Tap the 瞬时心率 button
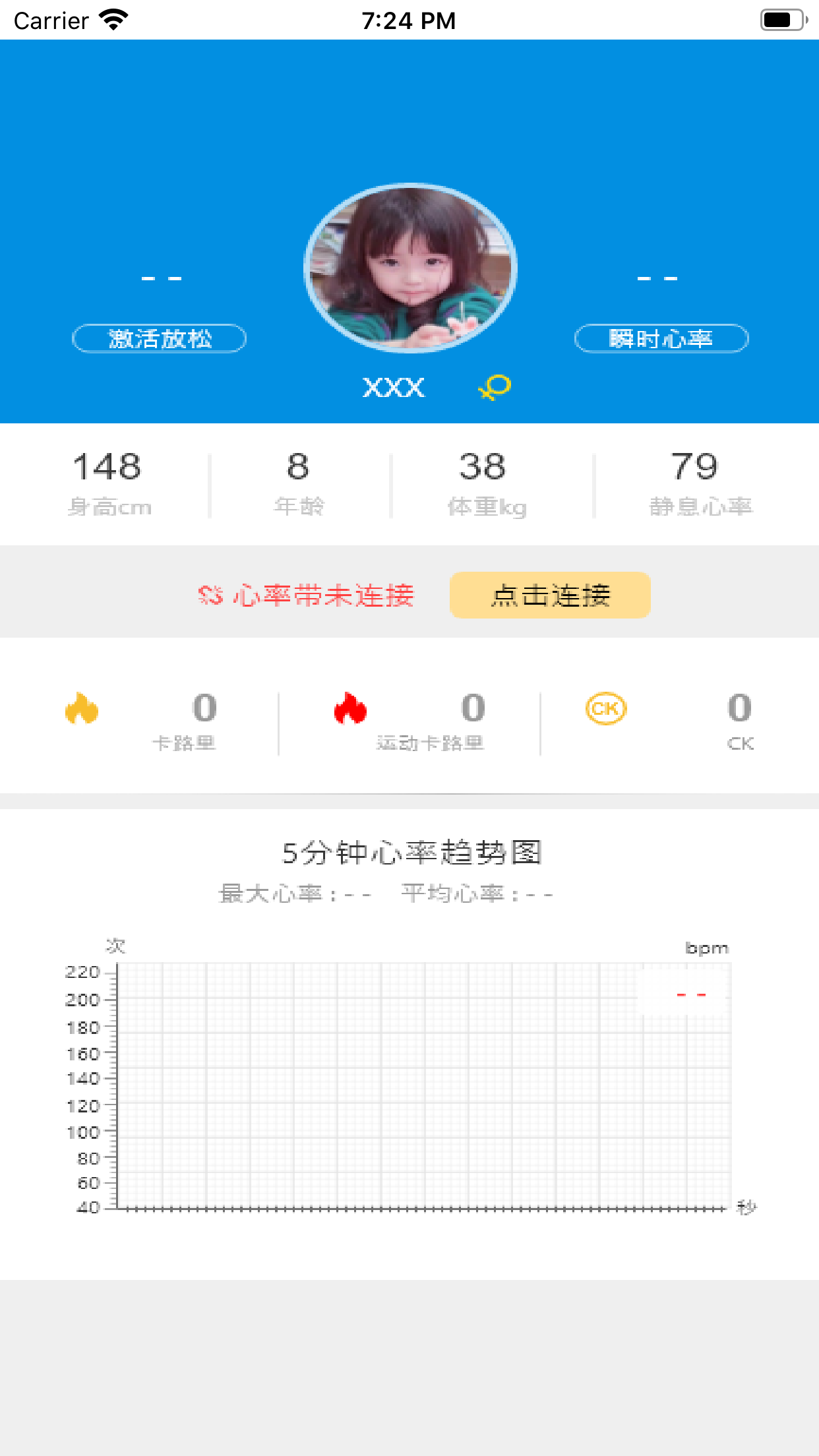 [x=661, y=338]
